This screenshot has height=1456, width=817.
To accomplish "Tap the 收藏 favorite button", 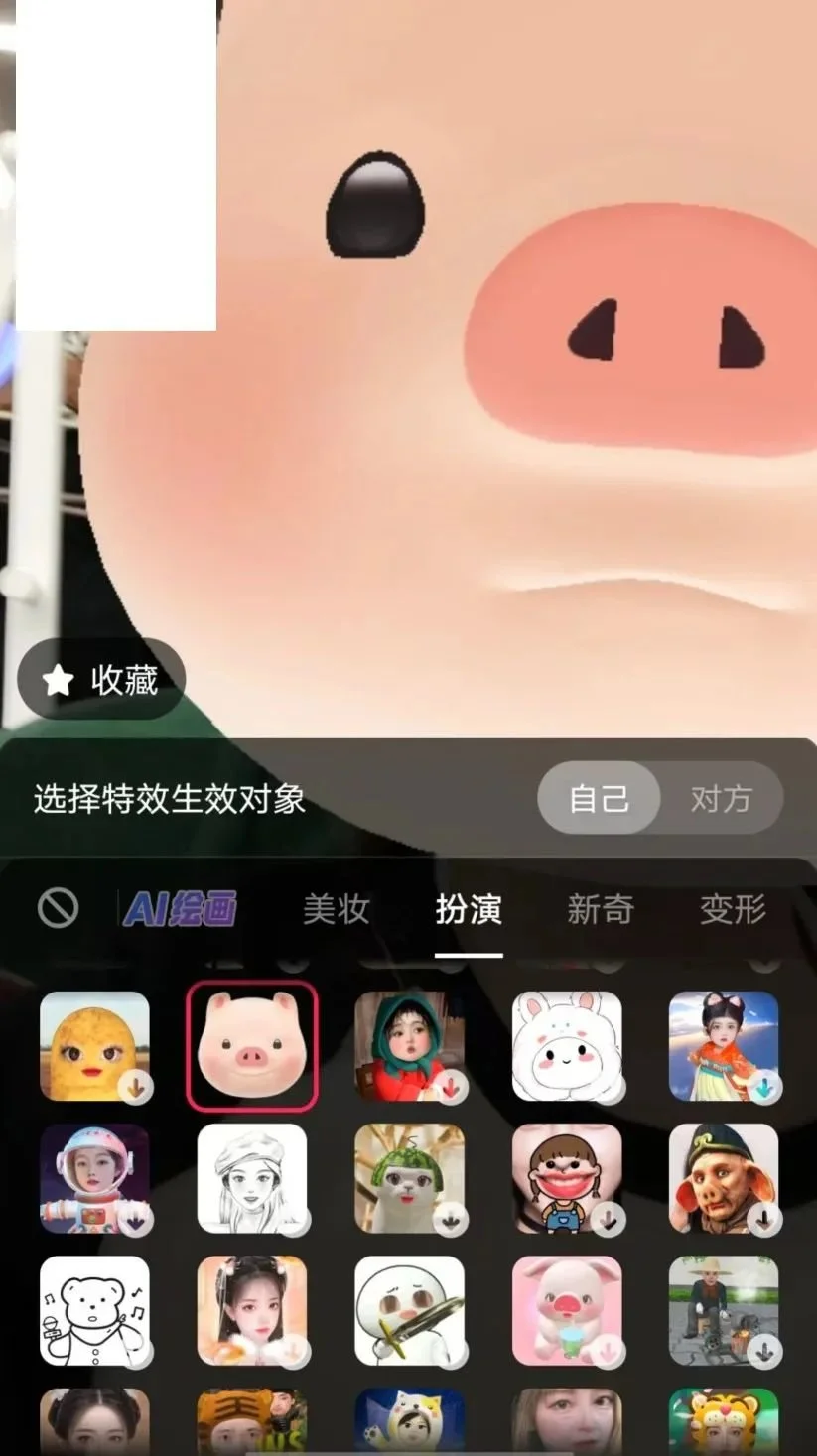I will pos(101,680).
